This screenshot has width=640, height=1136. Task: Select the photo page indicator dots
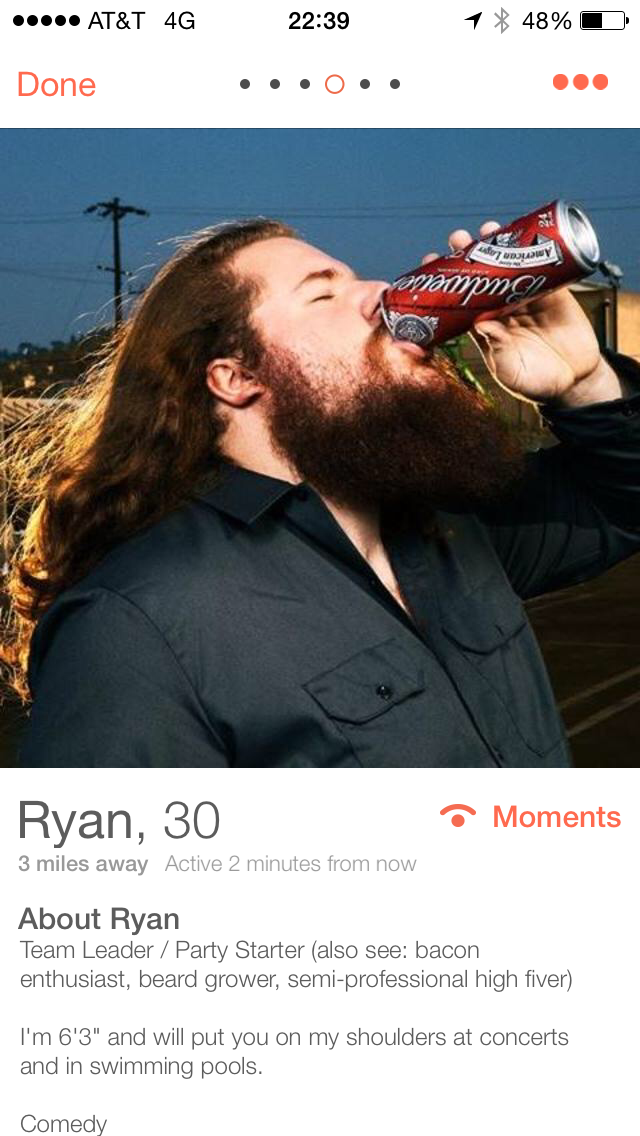coord(320,84)
